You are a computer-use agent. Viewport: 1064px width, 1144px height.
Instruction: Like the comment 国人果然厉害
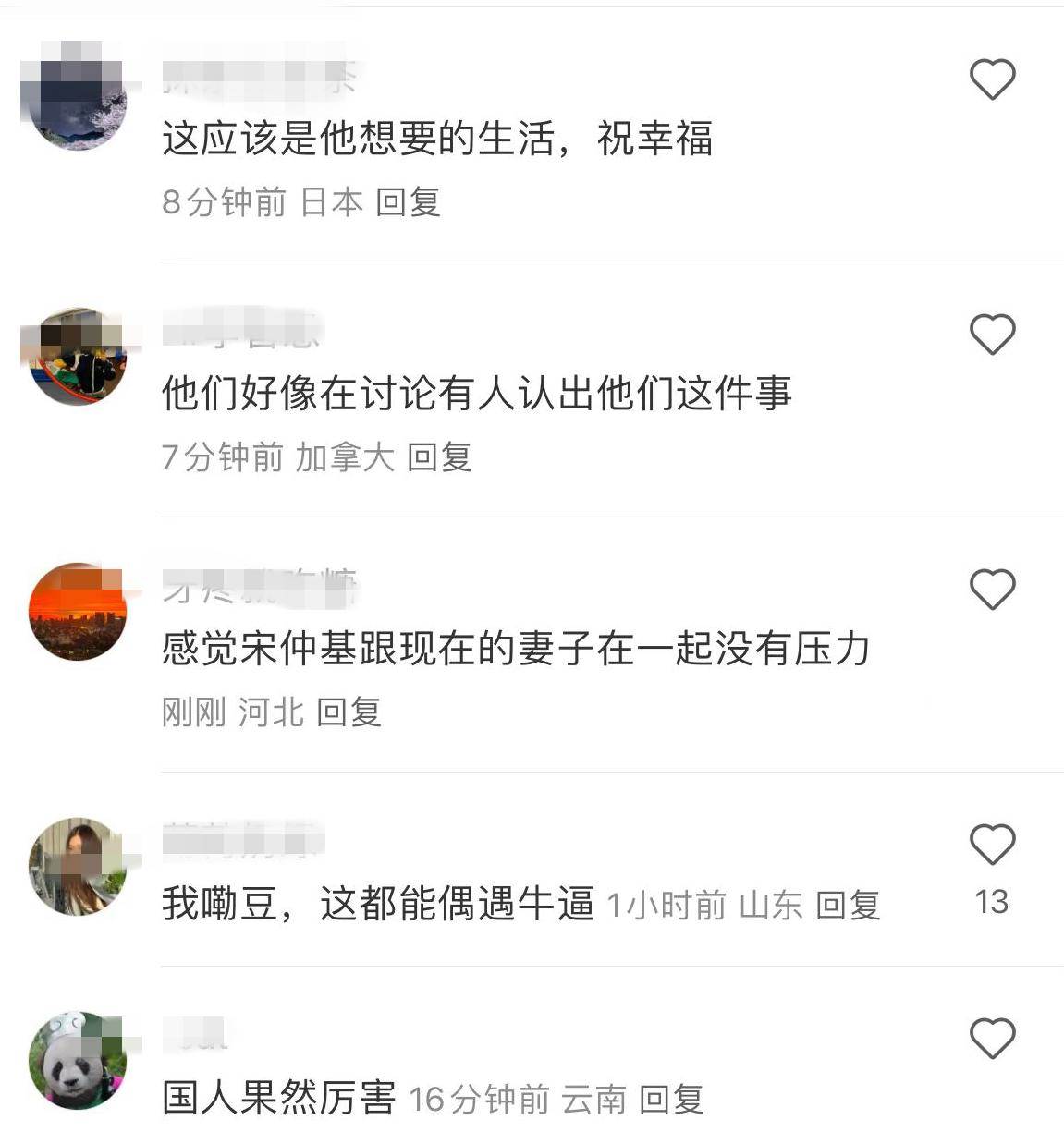point(992,1039)
